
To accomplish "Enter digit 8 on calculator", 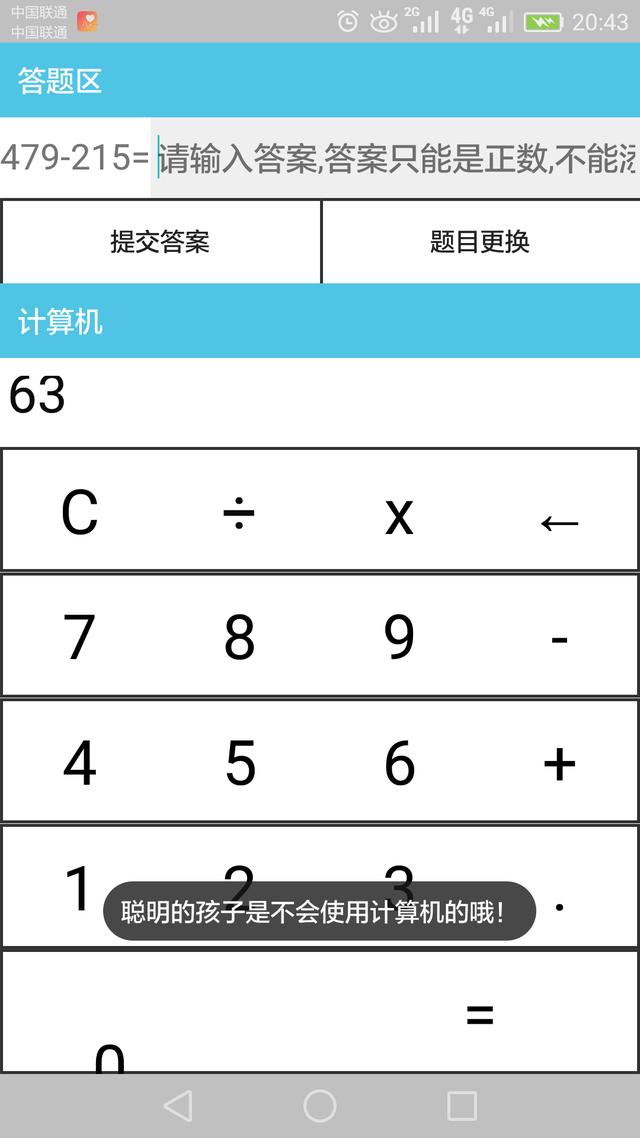I will pyautogui.click(x=239, y=636).
